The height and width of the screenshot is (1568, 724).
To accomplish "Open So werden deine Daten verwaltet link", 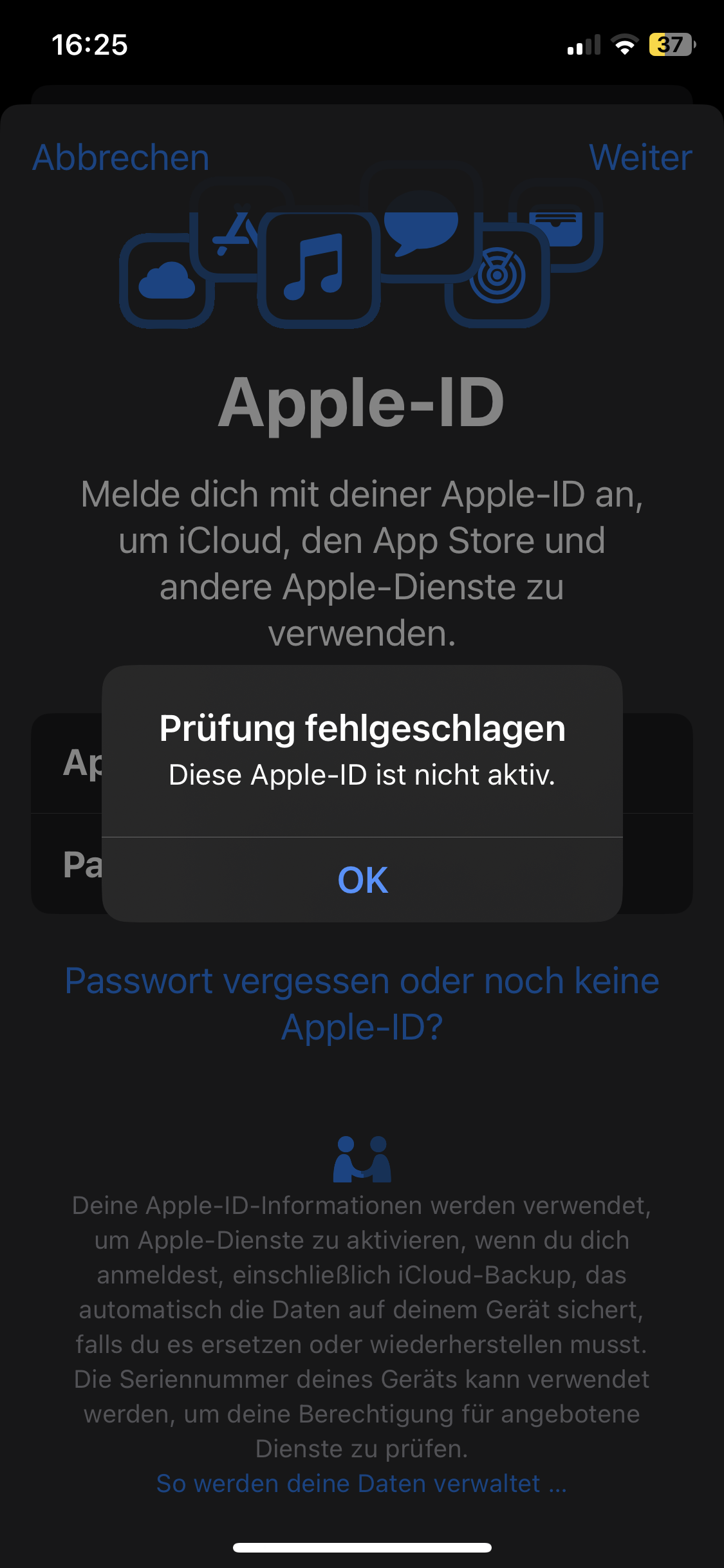I will 361,1484.
